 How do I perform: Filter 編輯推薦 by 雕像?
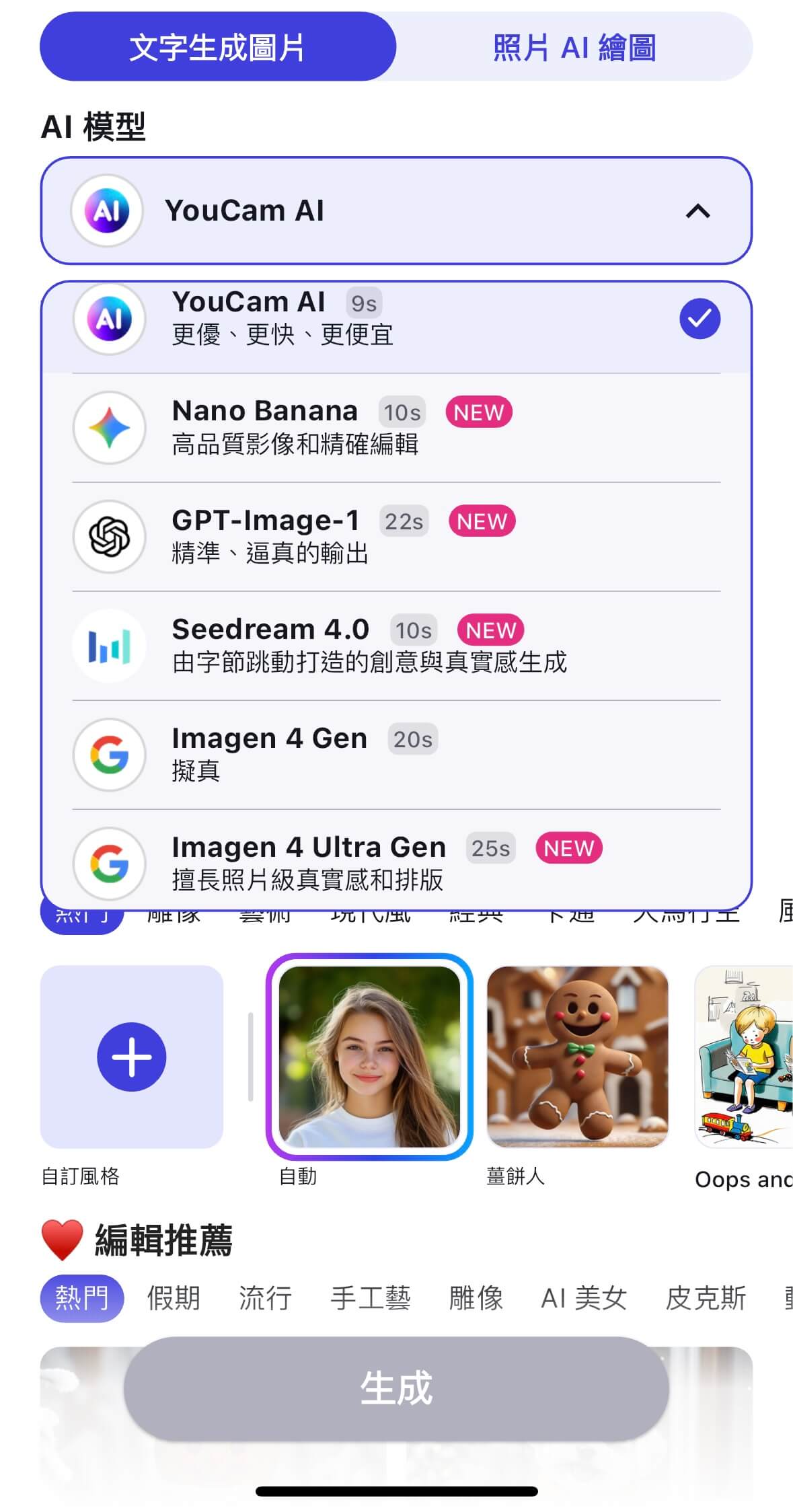476,1298
